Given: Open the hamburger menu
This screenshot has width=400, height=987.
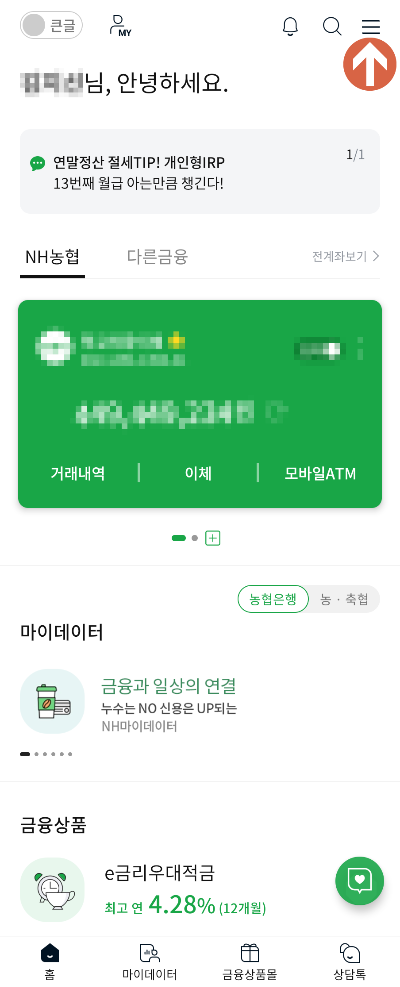Looking at the screenshot, I should pos(371,26).
